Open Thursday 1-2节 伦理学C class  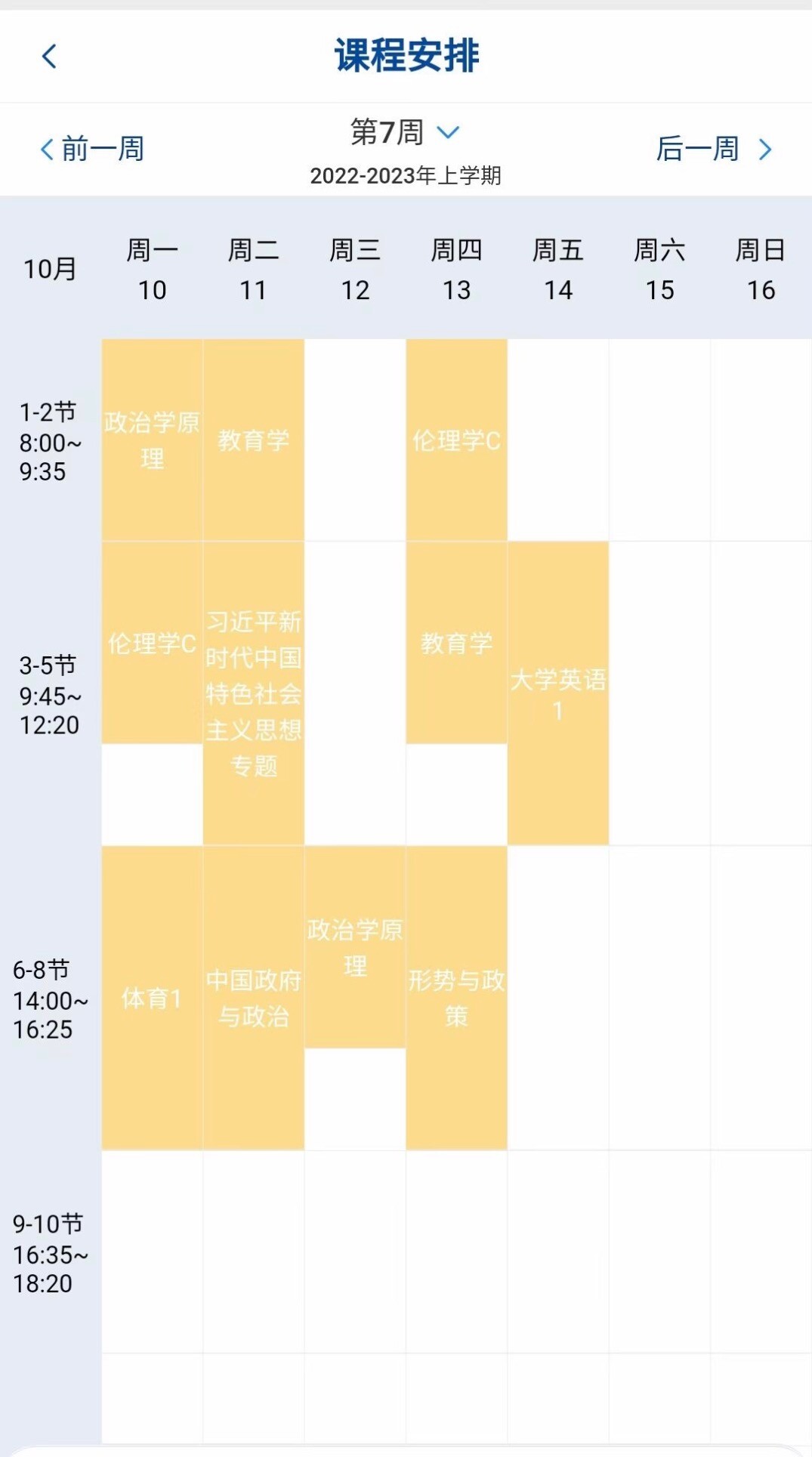coord(456,440)
